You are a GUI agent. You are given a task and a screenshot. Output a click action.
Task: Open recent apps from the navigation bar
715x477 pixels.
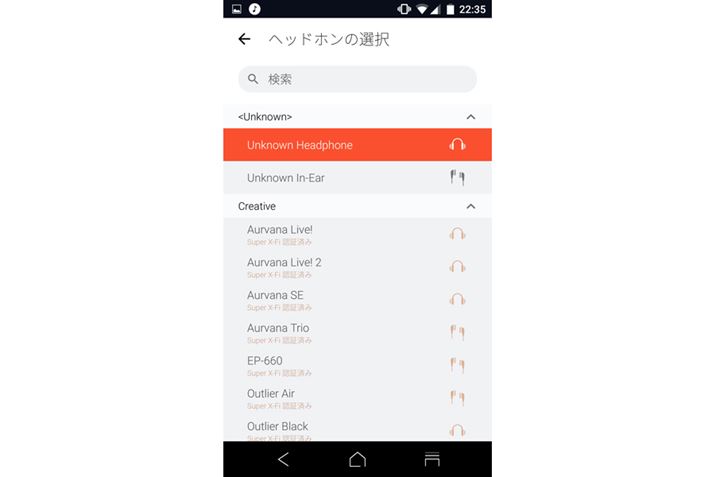432,460
